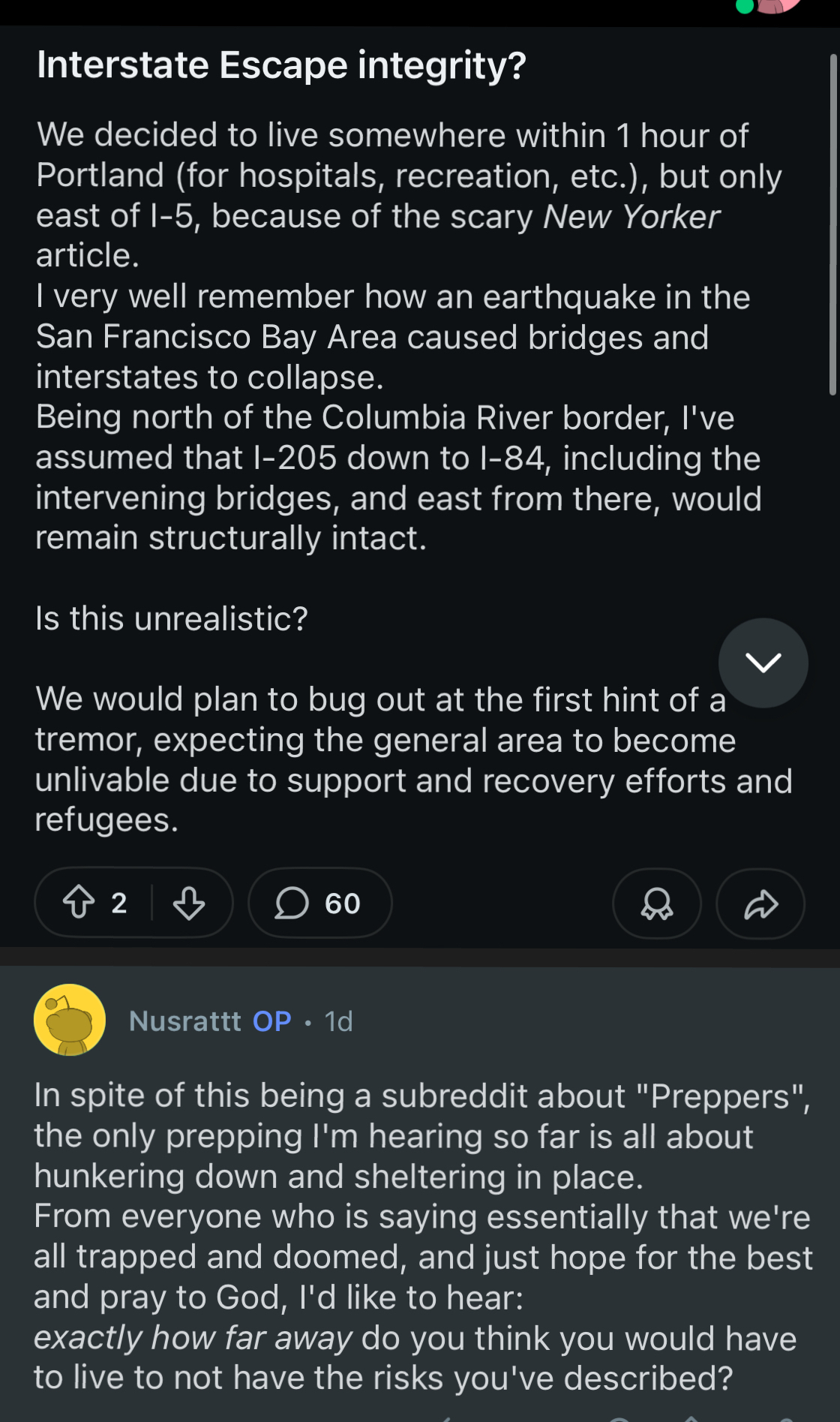
Task: Tap Nusrattt's yellow avatar
Action: pos(70,1020)
